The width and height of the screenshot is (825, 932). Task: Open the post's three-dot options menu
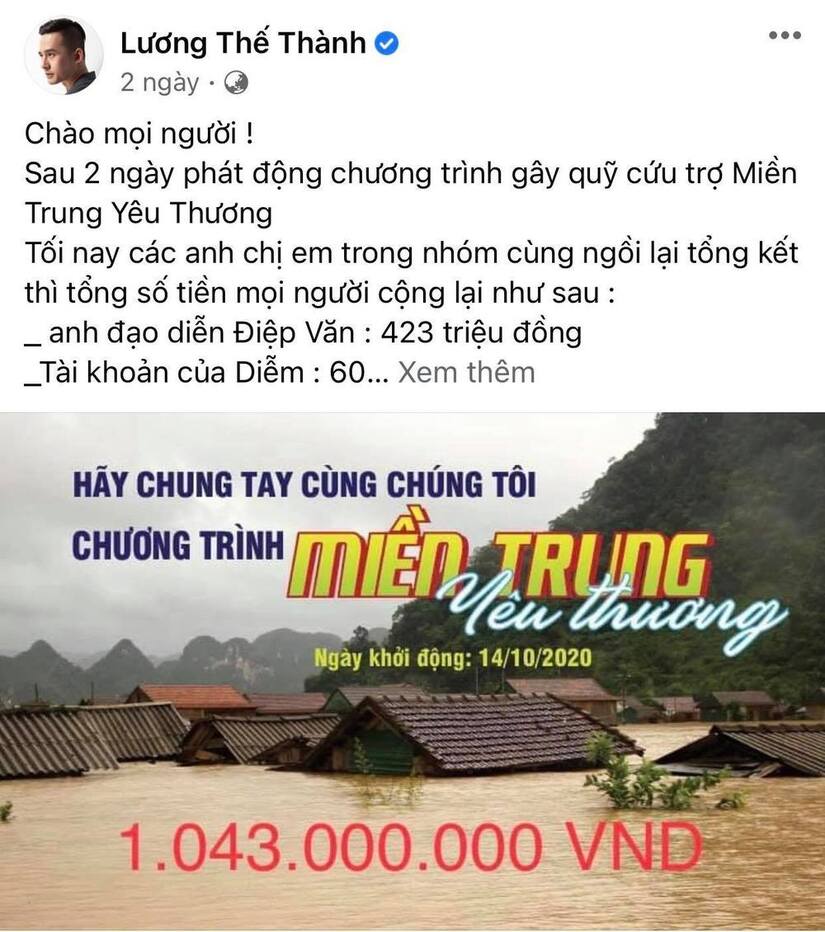click(783, 37)
